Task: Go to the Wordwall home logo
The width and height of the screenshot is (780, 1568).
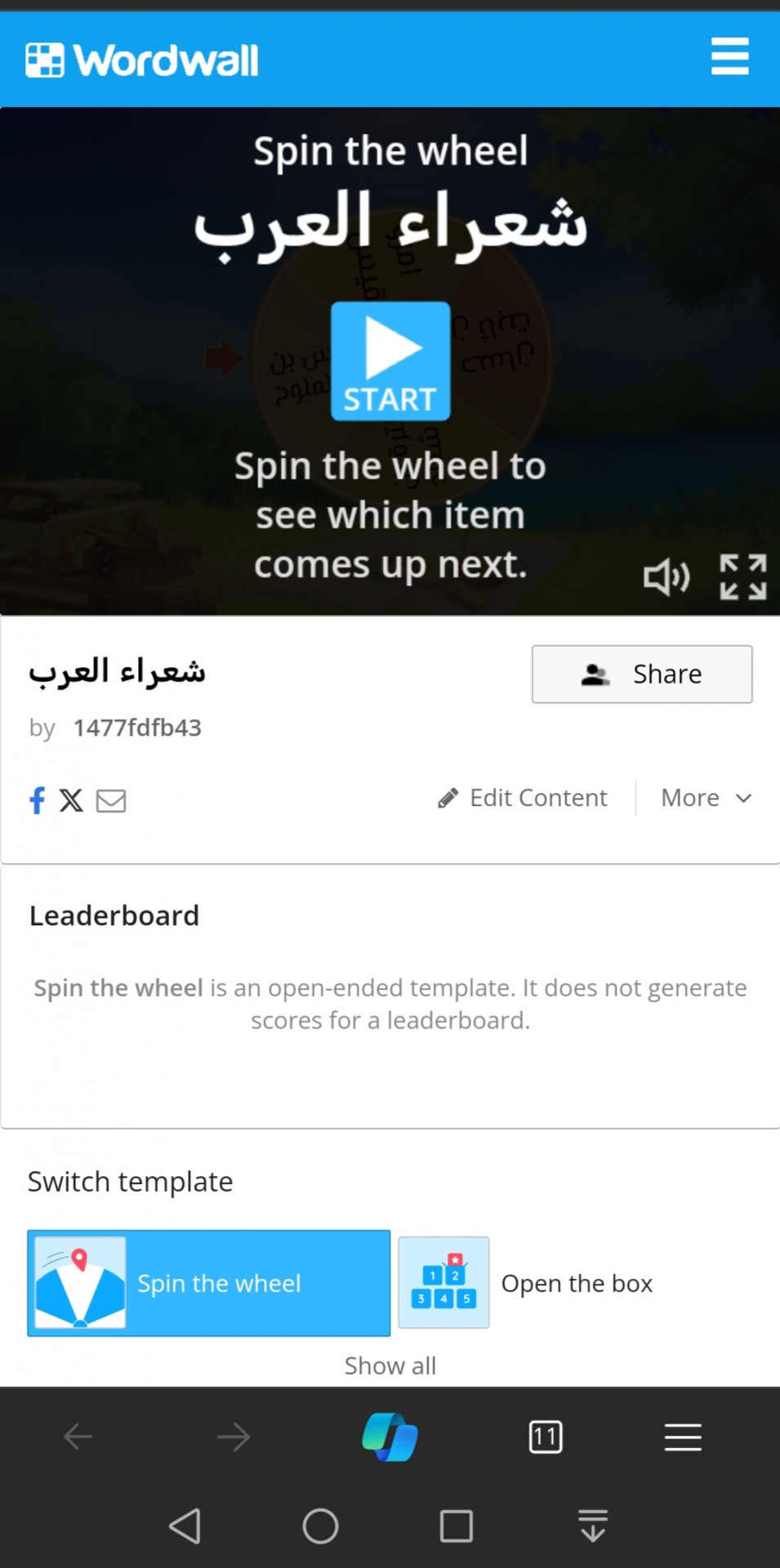Action: [142, 60]
